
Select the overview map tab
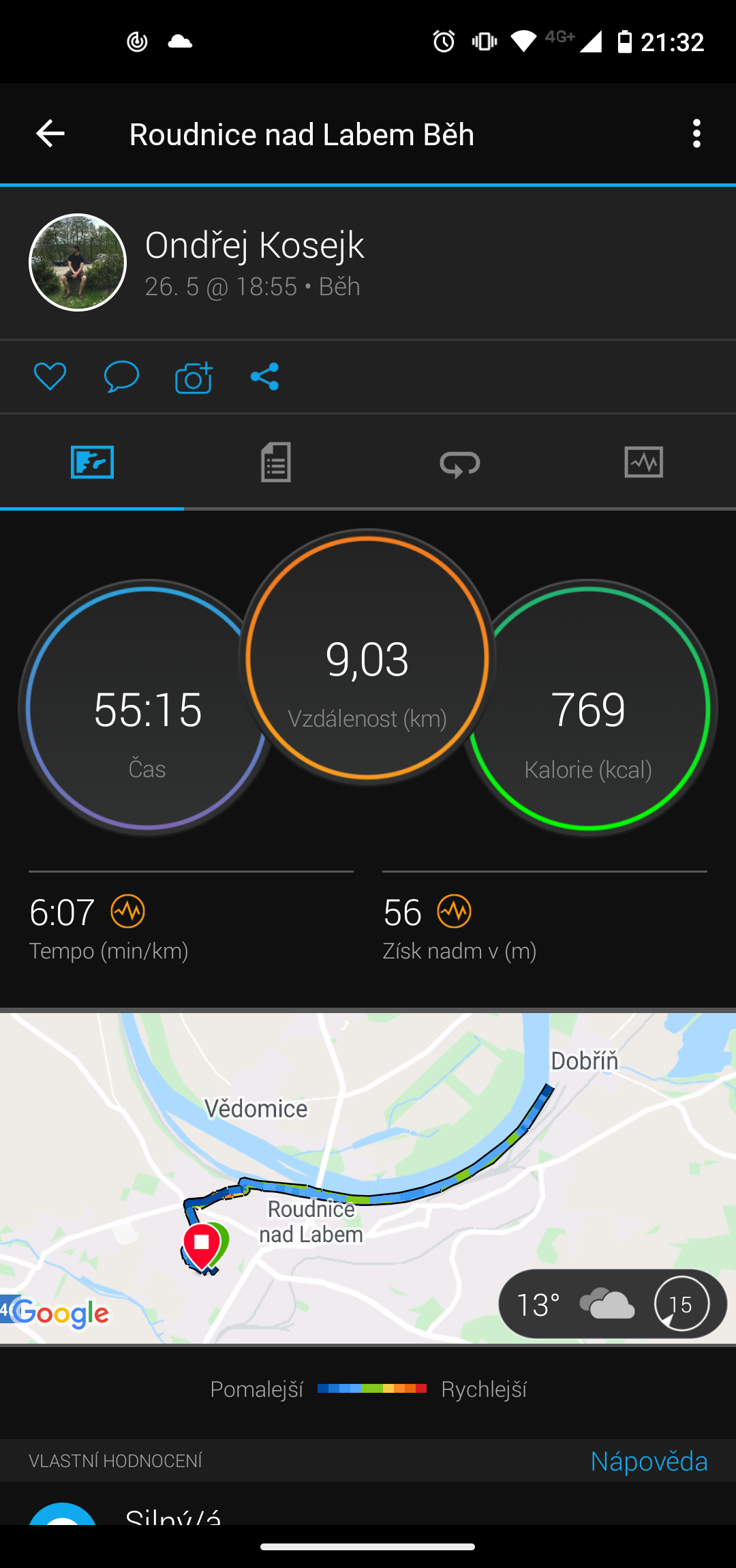click(x=92, y=462)
